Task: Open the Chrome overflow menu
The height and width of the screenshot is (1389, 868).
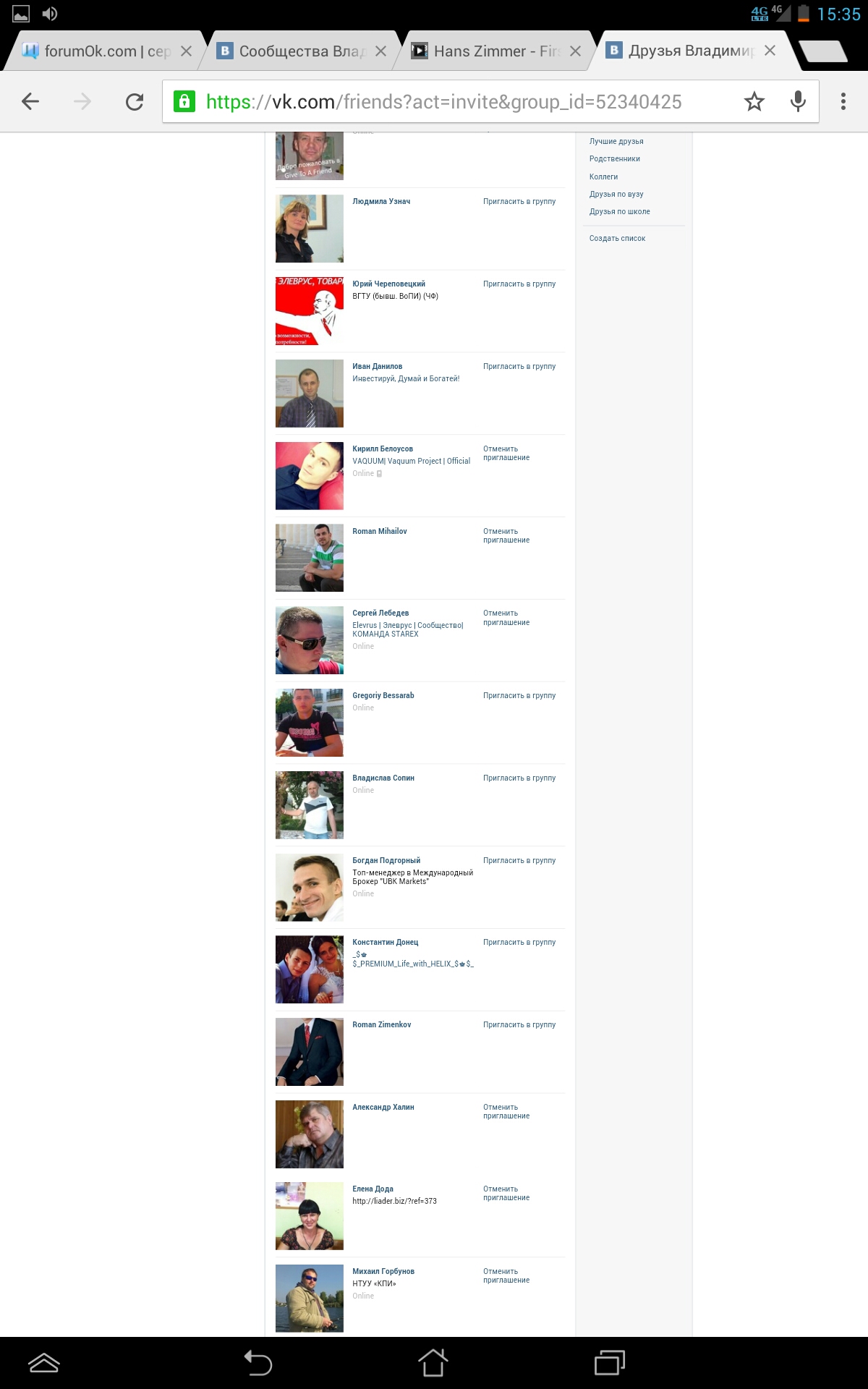Action: pos(843,102)
